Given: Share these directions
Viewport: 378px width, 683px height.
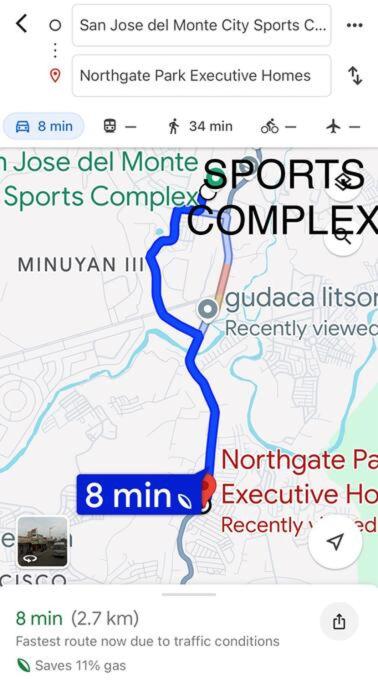Looking at the screenshot, I should point(339,622).
